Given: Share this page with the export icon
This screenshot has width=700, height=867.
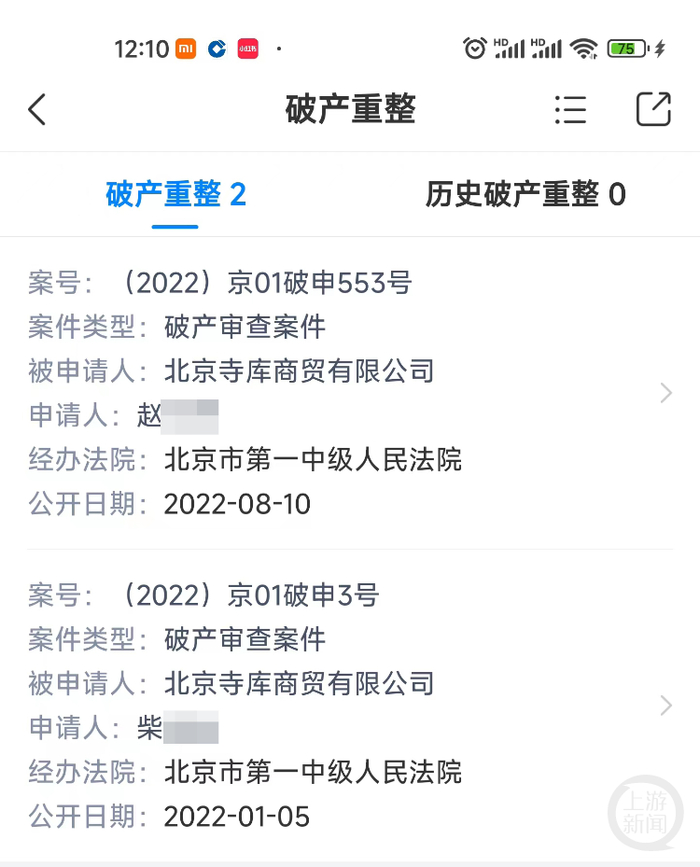Looking at the screenshot, I should (x=654, y=109).
